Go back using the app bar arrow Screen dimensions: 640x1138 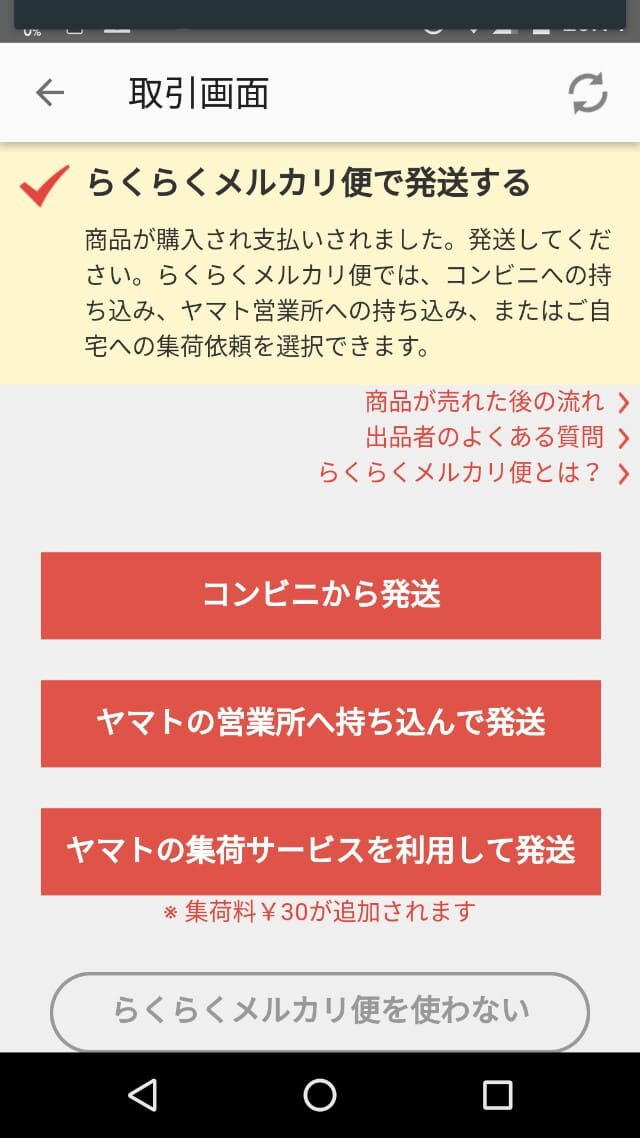(49, 93)
